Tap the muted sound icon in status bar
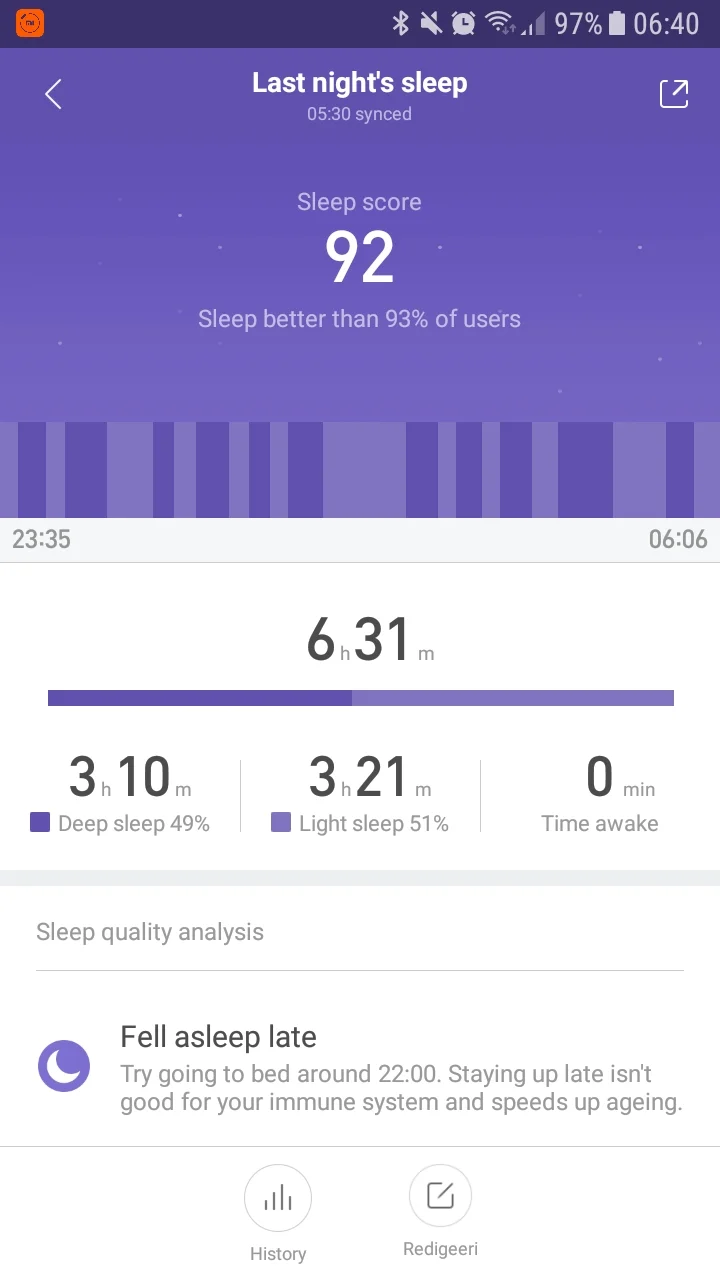The image size is (720, 1280). tap(430, 22)
